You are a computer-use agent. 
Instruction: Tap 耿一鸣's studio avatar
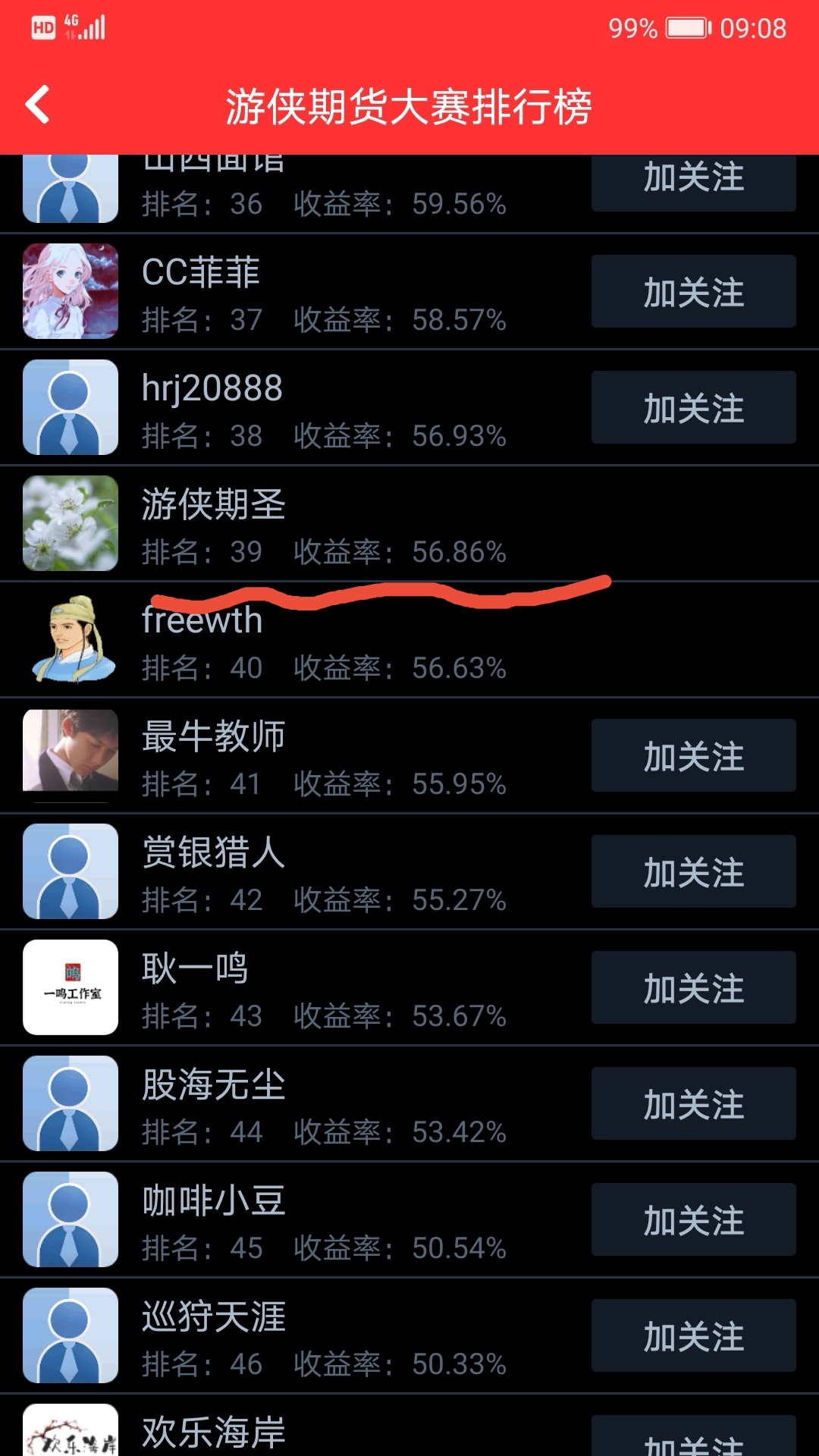(x=71, y=987)
